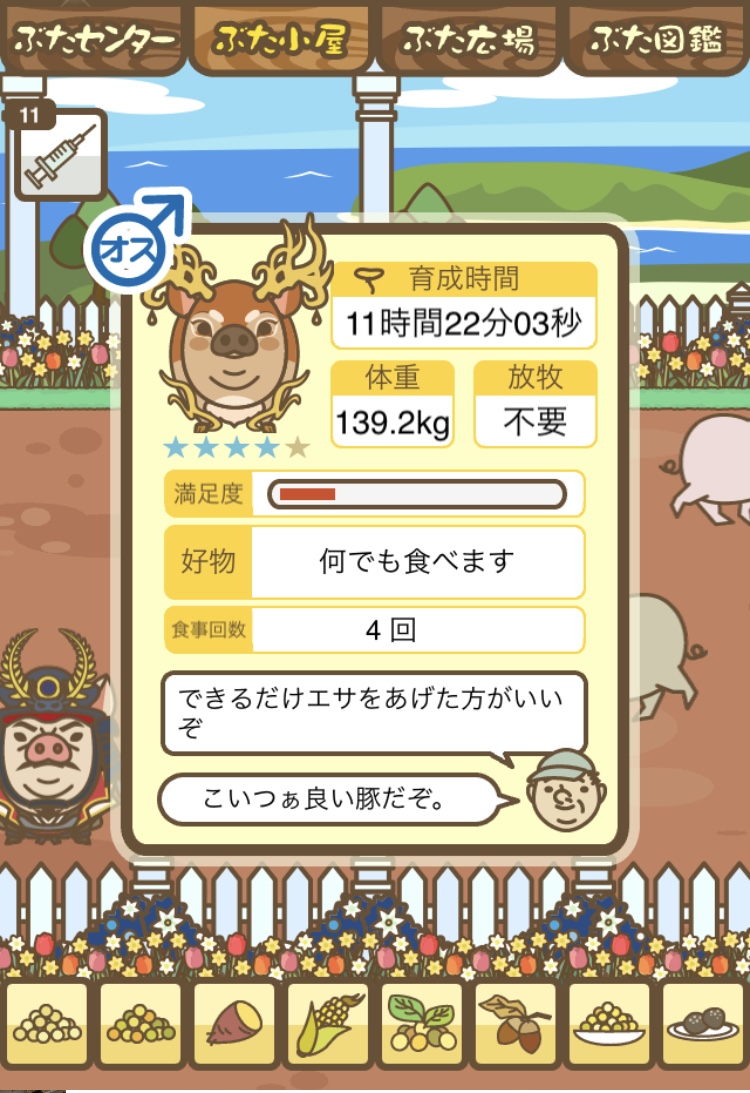The width and height of the screenshot is (750, 1093).
Task: Feed the sweet potato
Action: [234, 1025]
